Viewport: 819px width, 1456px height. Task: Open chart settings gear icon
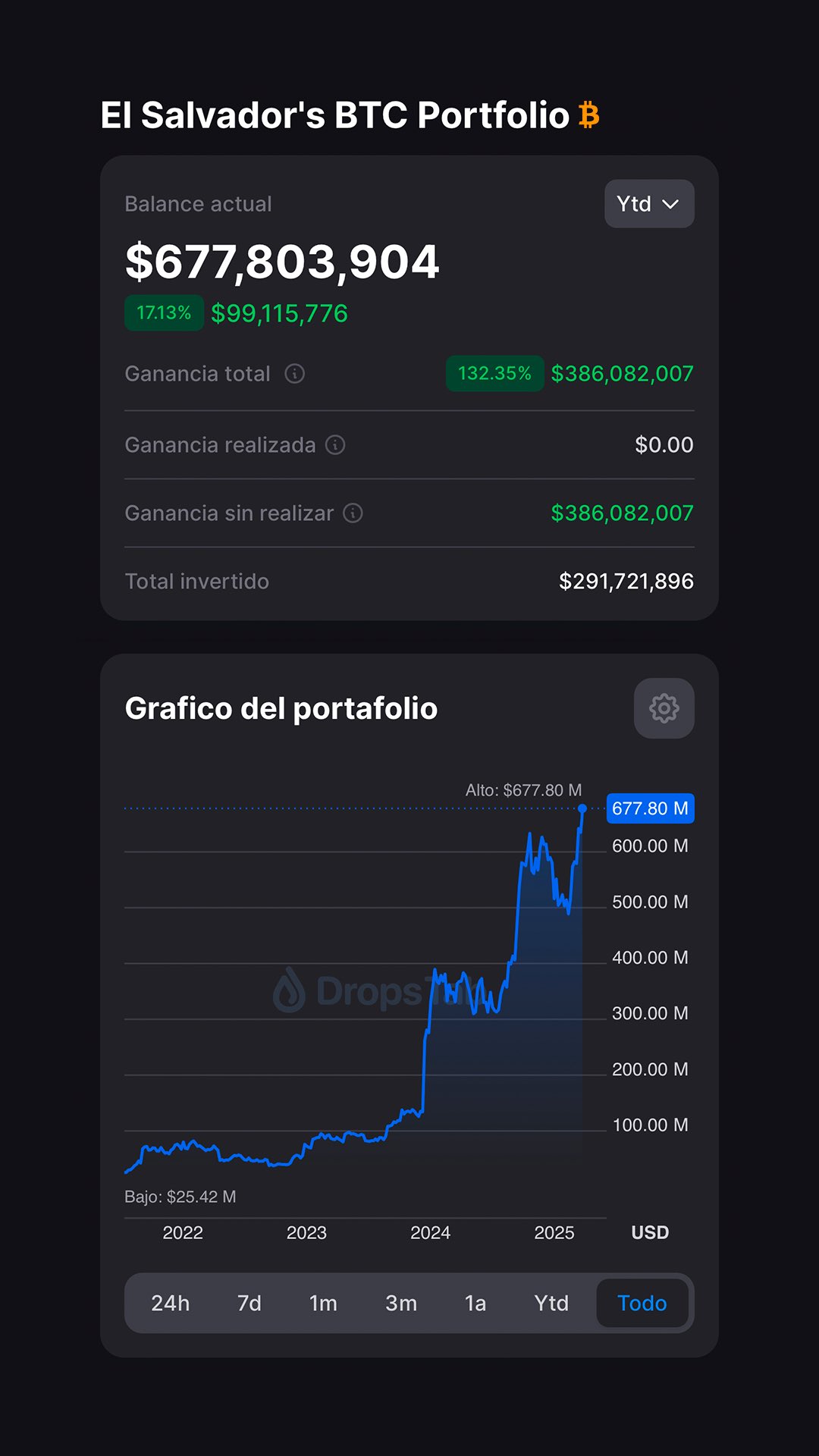tap(664, 708)
